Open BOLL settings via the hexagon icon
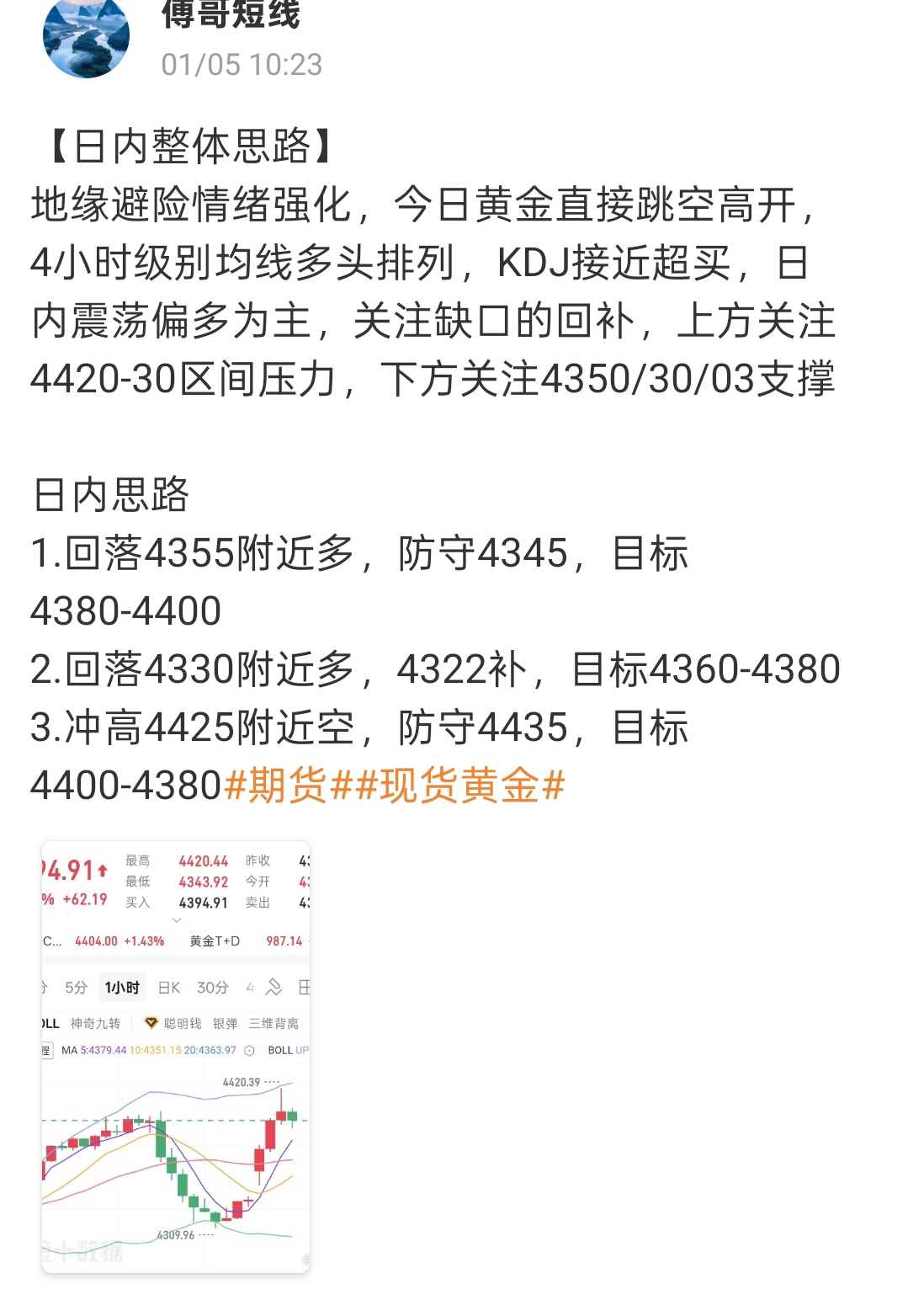Screen dimensions: 908x1316 (248, 1051)
